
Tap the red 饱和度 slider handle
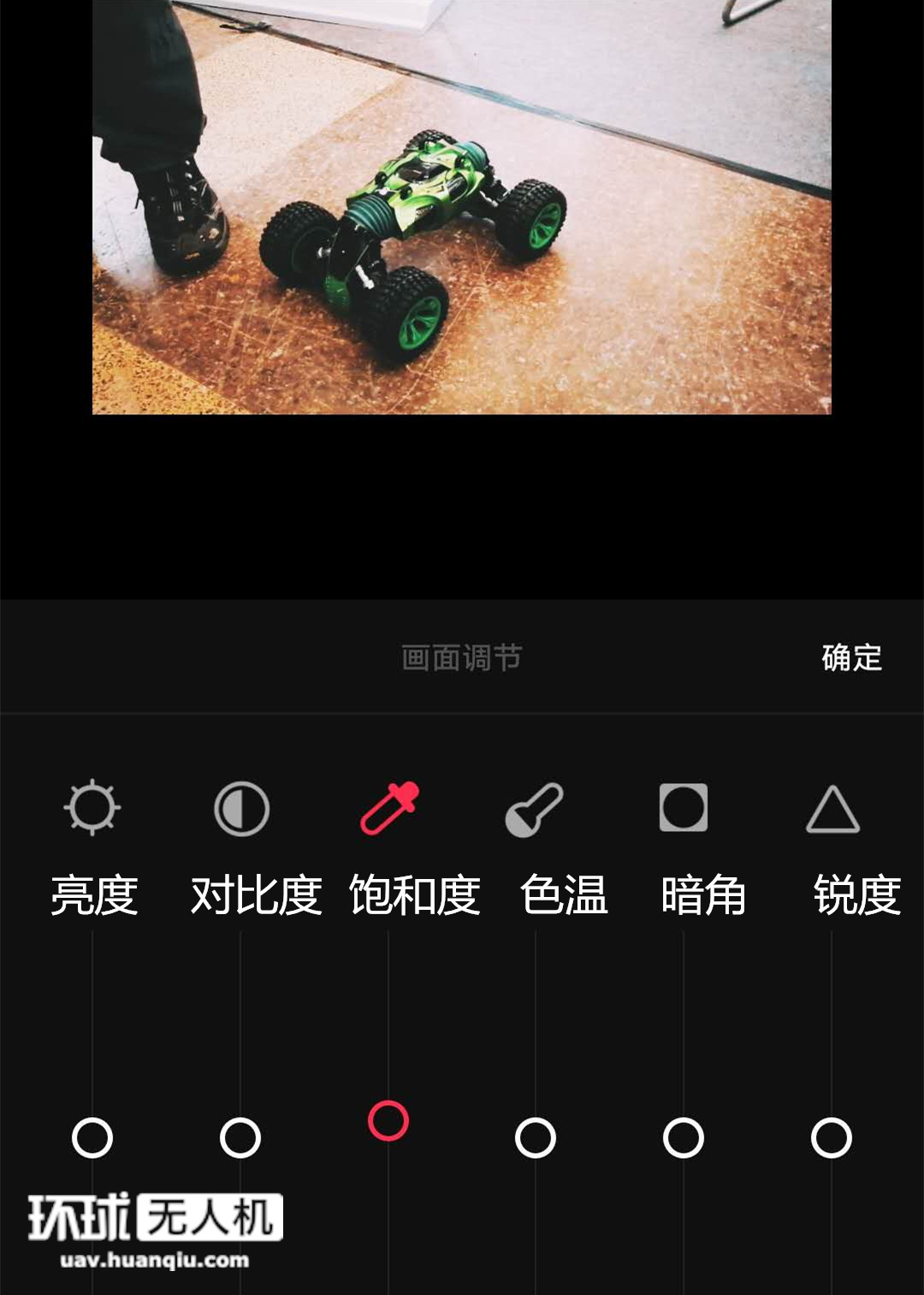click(x=388, y=1120)
